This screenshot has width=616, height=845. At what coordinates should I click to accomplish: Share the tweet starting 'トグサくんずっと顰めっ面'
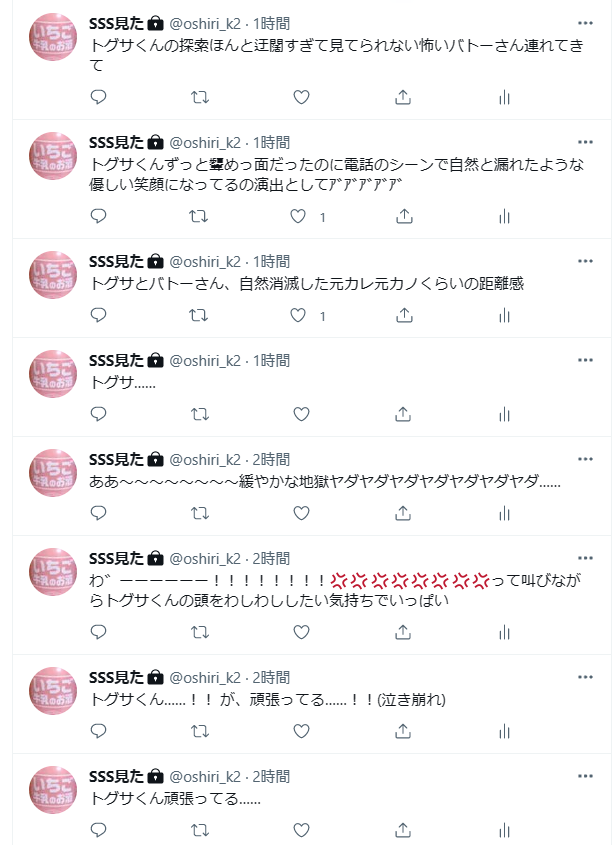pyautogui.click(x=403, y=216)
